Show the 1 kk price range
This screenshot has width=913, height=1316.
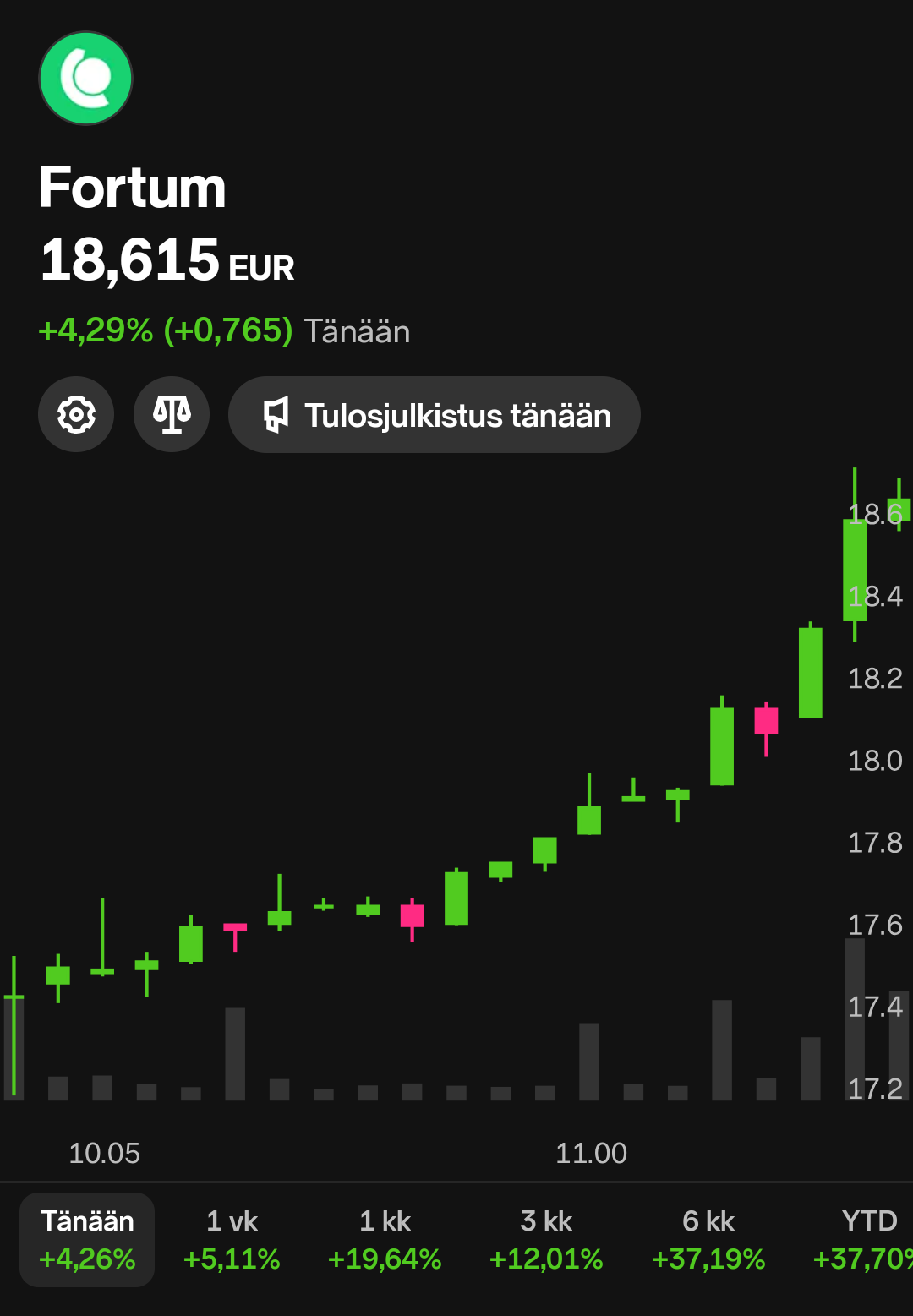point(385,1240)
